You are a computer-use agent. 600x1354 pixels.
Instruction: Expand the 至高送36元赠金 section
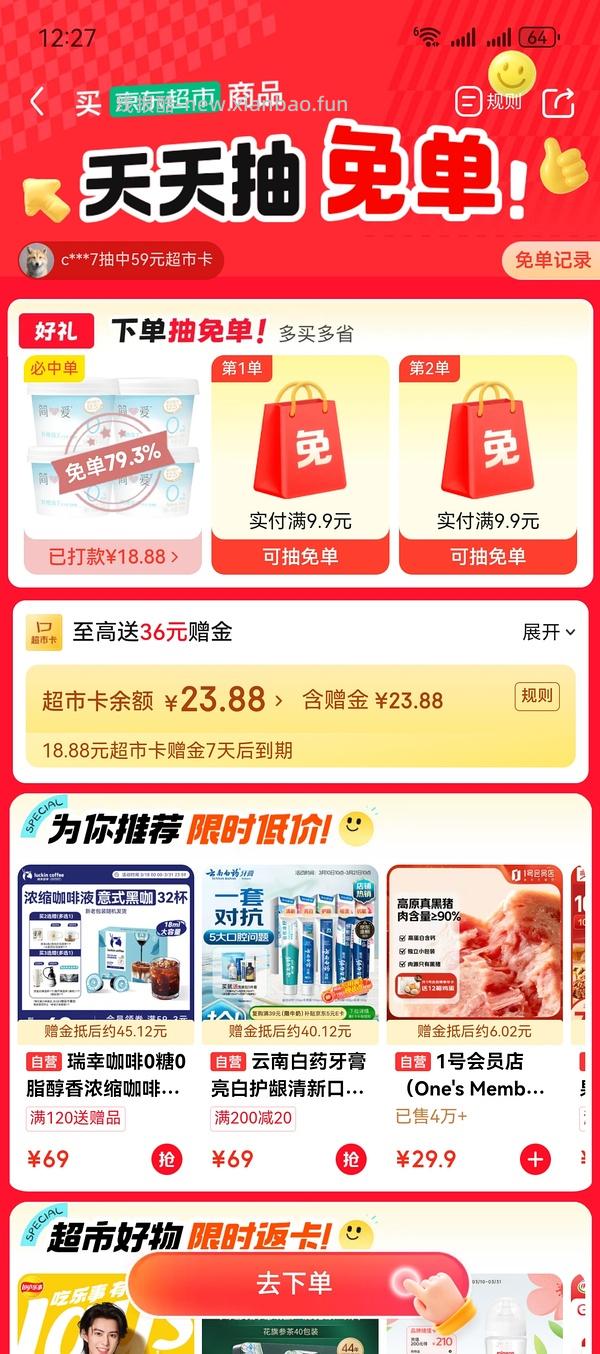(549, 632)
